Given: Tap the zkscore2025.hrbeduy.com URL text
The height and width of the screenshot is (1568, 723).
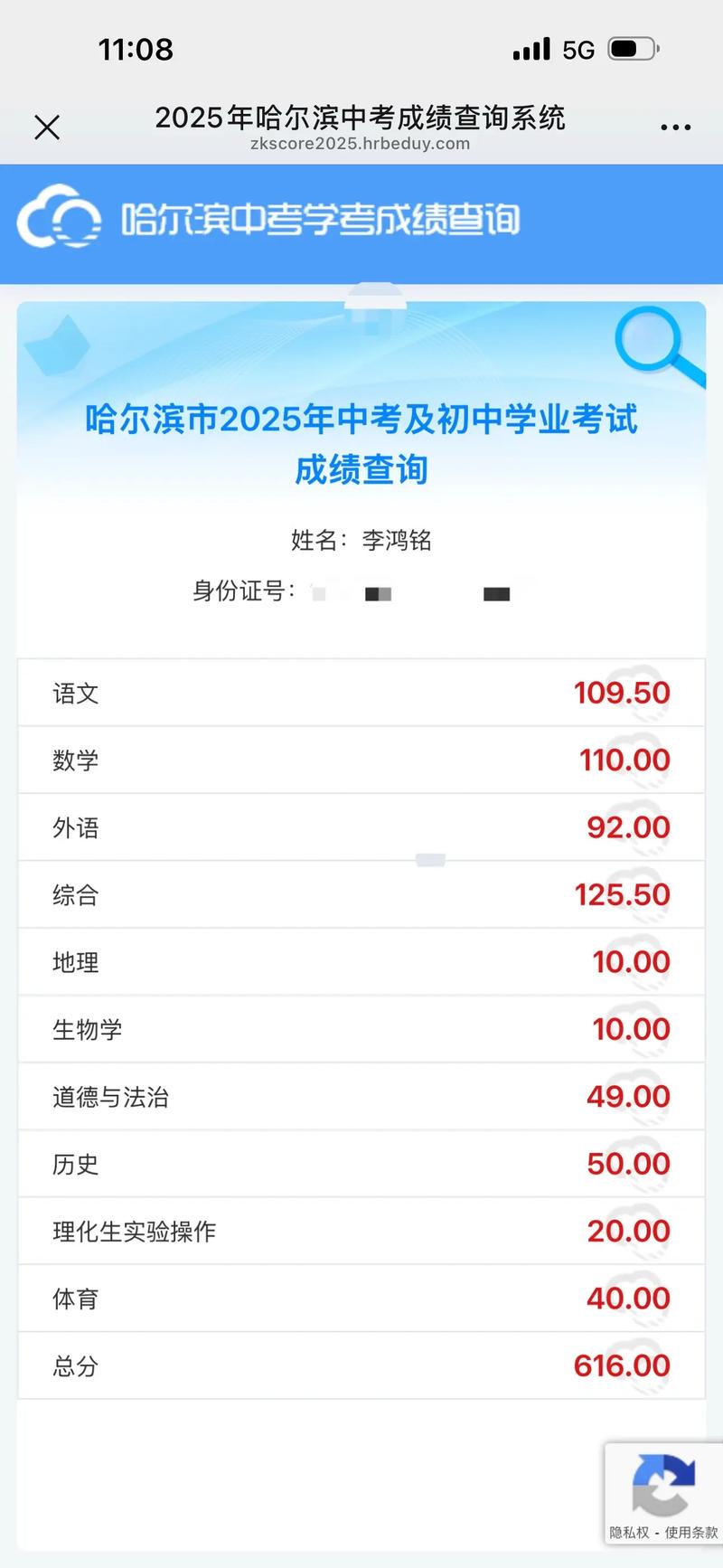Looking at the screenshot, I should click(x=361, y=143).
